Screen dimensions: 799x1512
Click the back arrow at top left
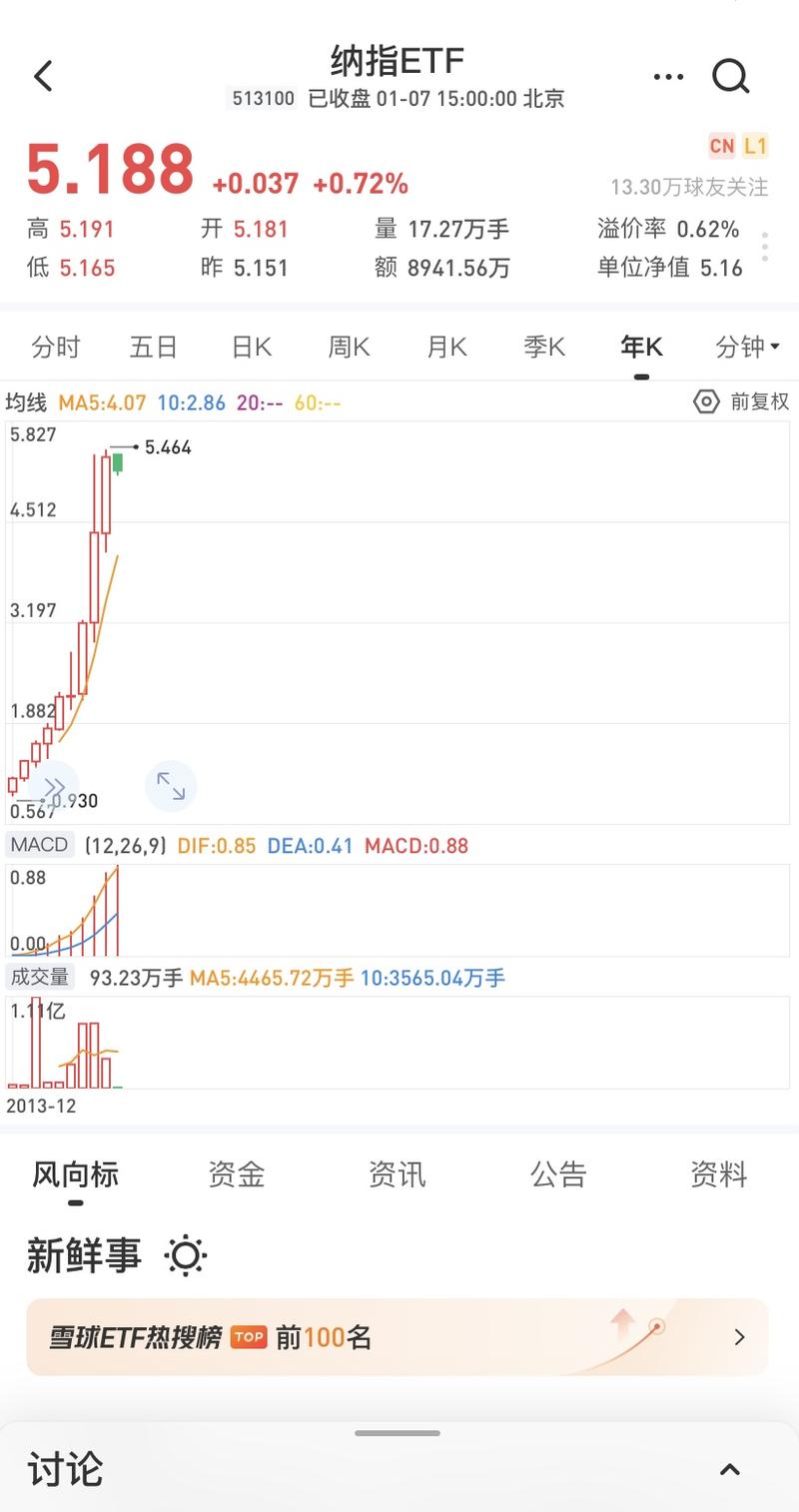click(x=42, y=76)
